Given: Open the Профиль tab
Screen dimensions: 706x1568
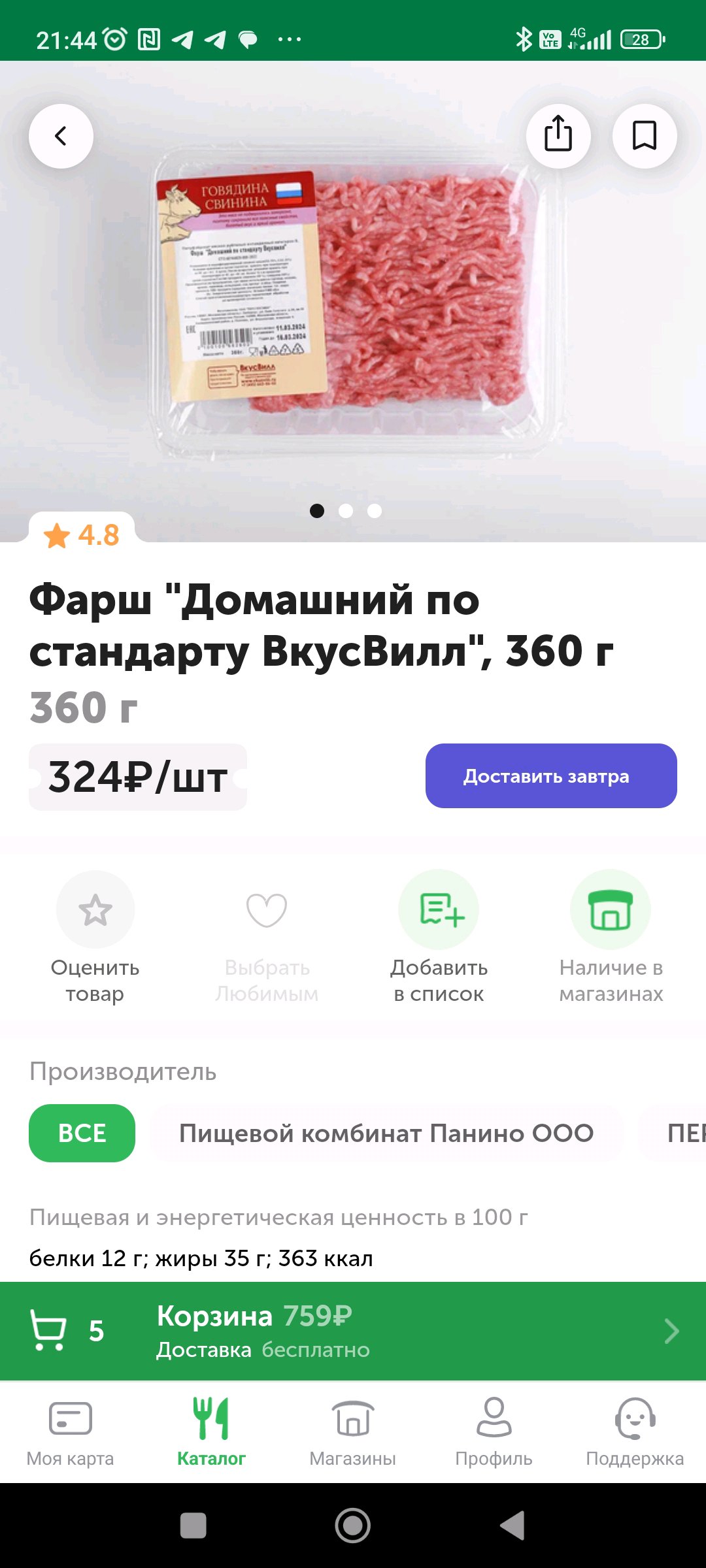Looking at the screenshot, I should click(494, 1432).
